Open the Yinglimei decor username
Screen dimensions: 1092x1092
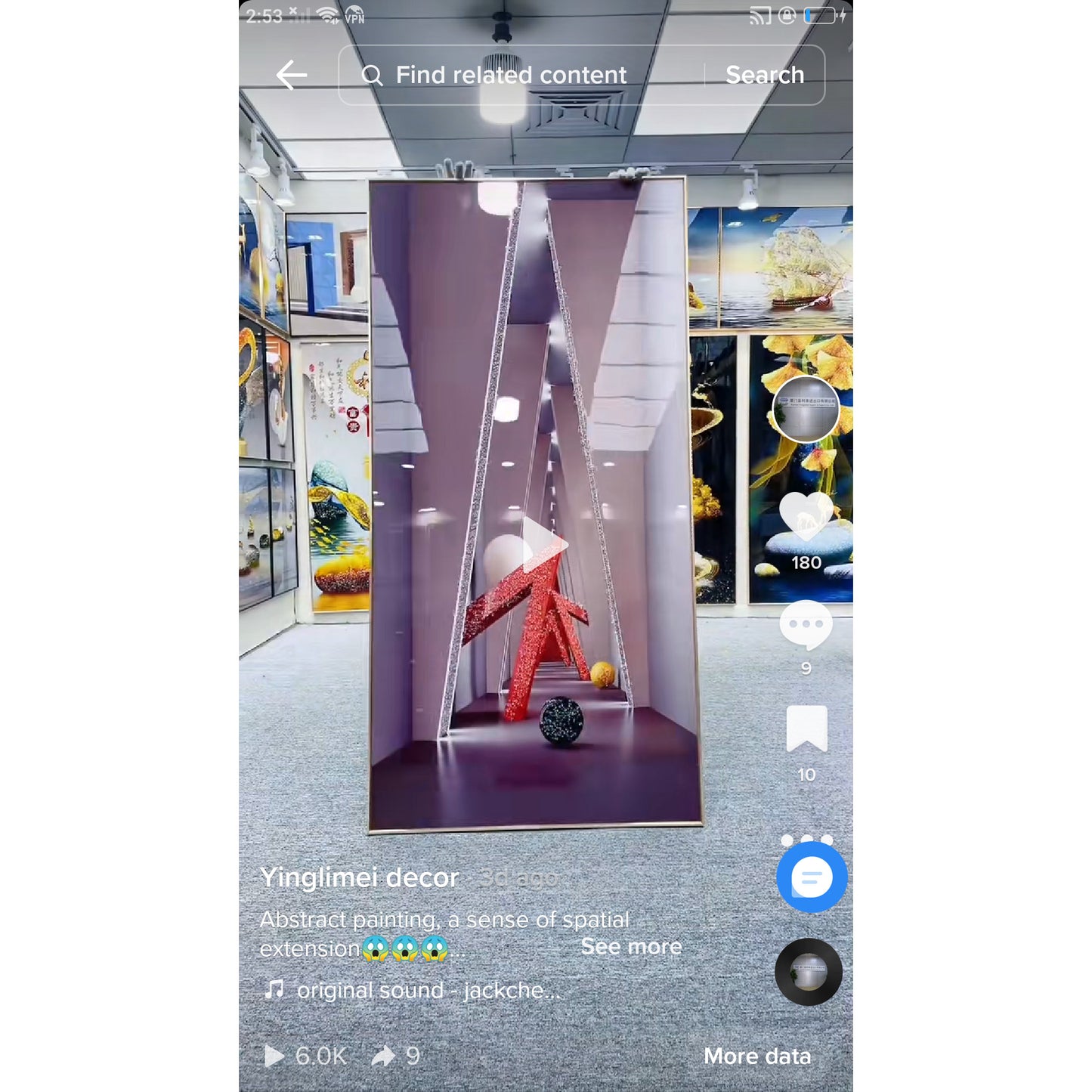tap(359, 877)
